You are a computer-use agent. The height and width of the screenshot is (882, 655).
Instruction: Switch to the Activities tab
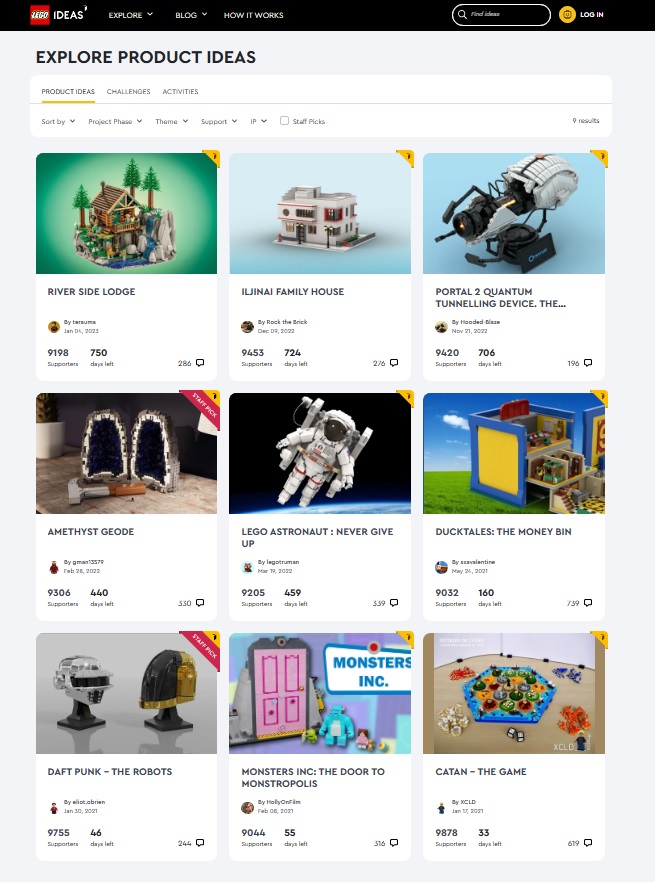tap(180, 92)
